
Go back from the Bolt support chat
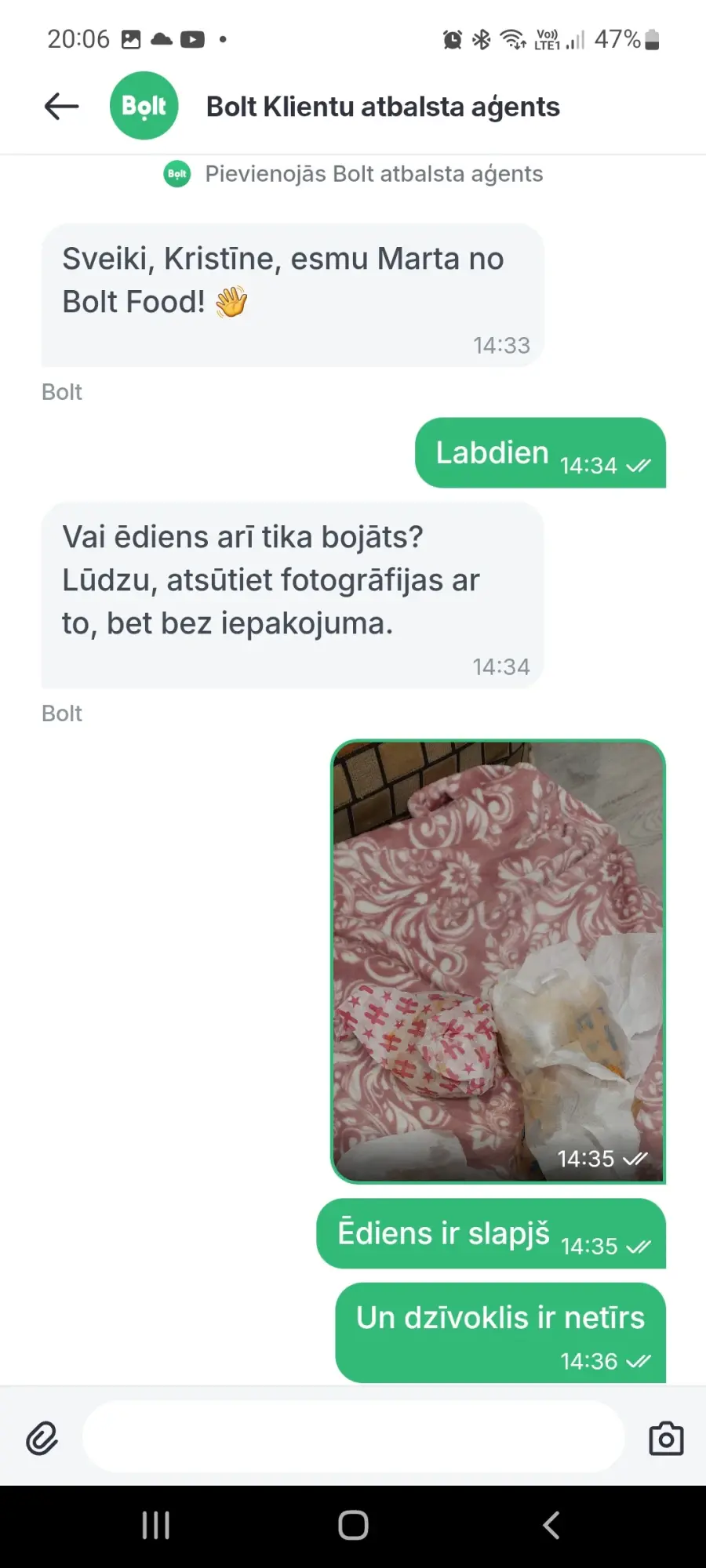coord(61,106)
